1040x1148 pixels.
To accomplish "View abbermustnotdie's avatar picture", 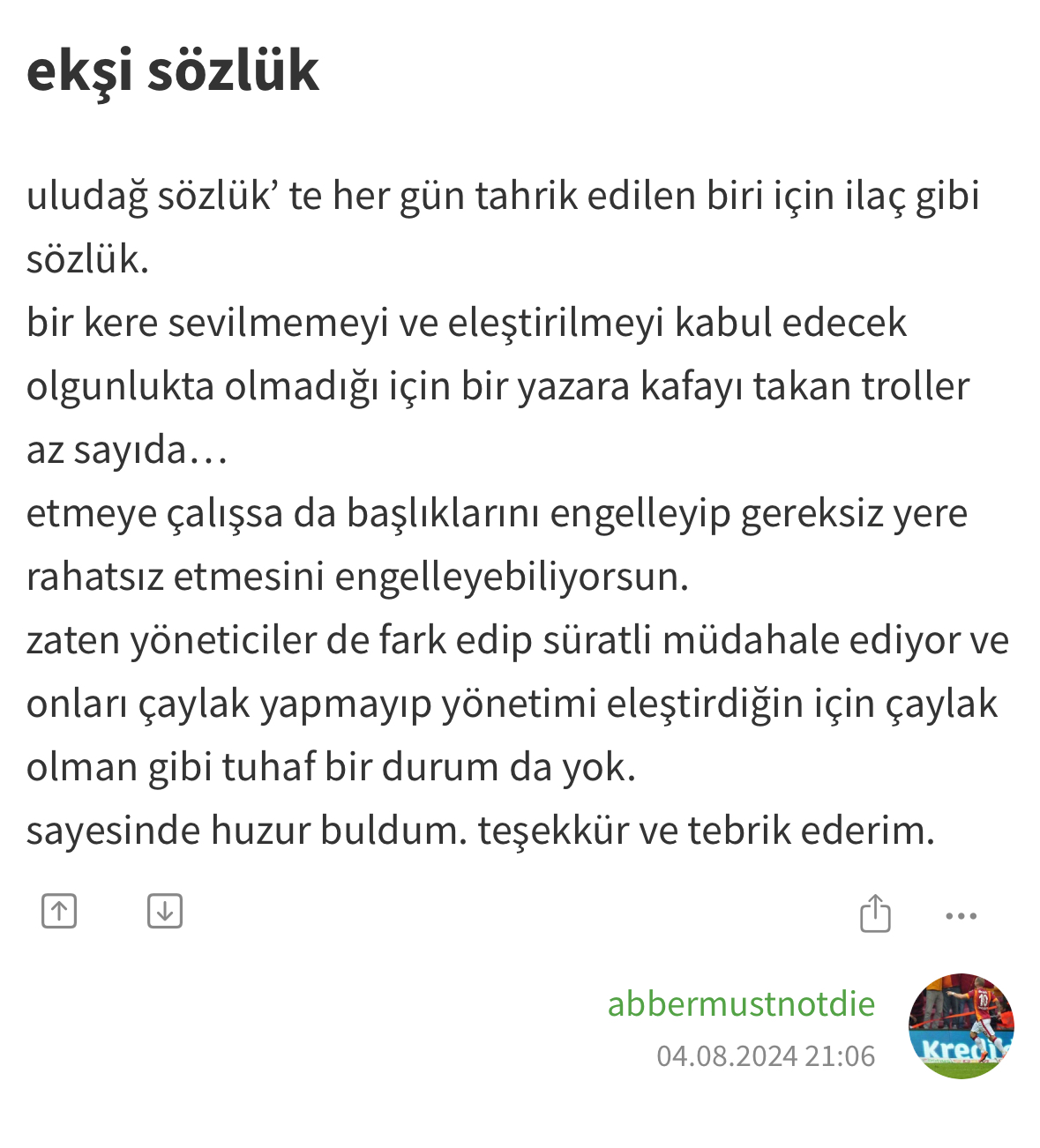I will click(x=961, y=1026).
